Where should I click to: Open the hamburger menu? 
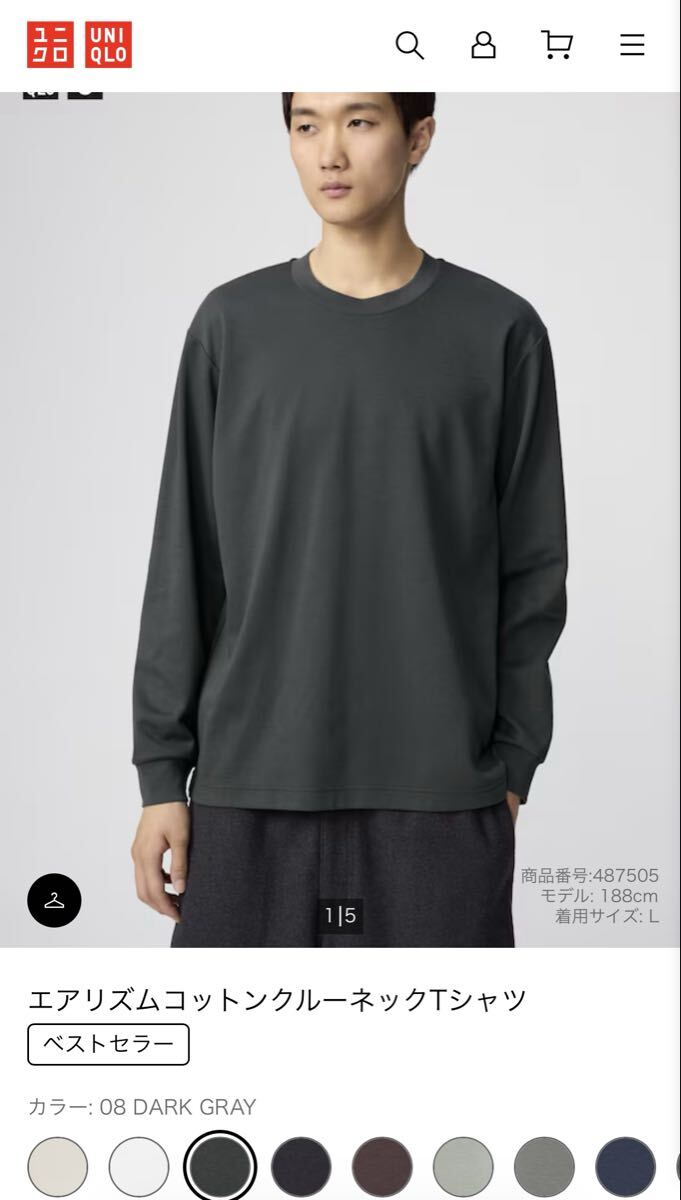coord(632,45)
